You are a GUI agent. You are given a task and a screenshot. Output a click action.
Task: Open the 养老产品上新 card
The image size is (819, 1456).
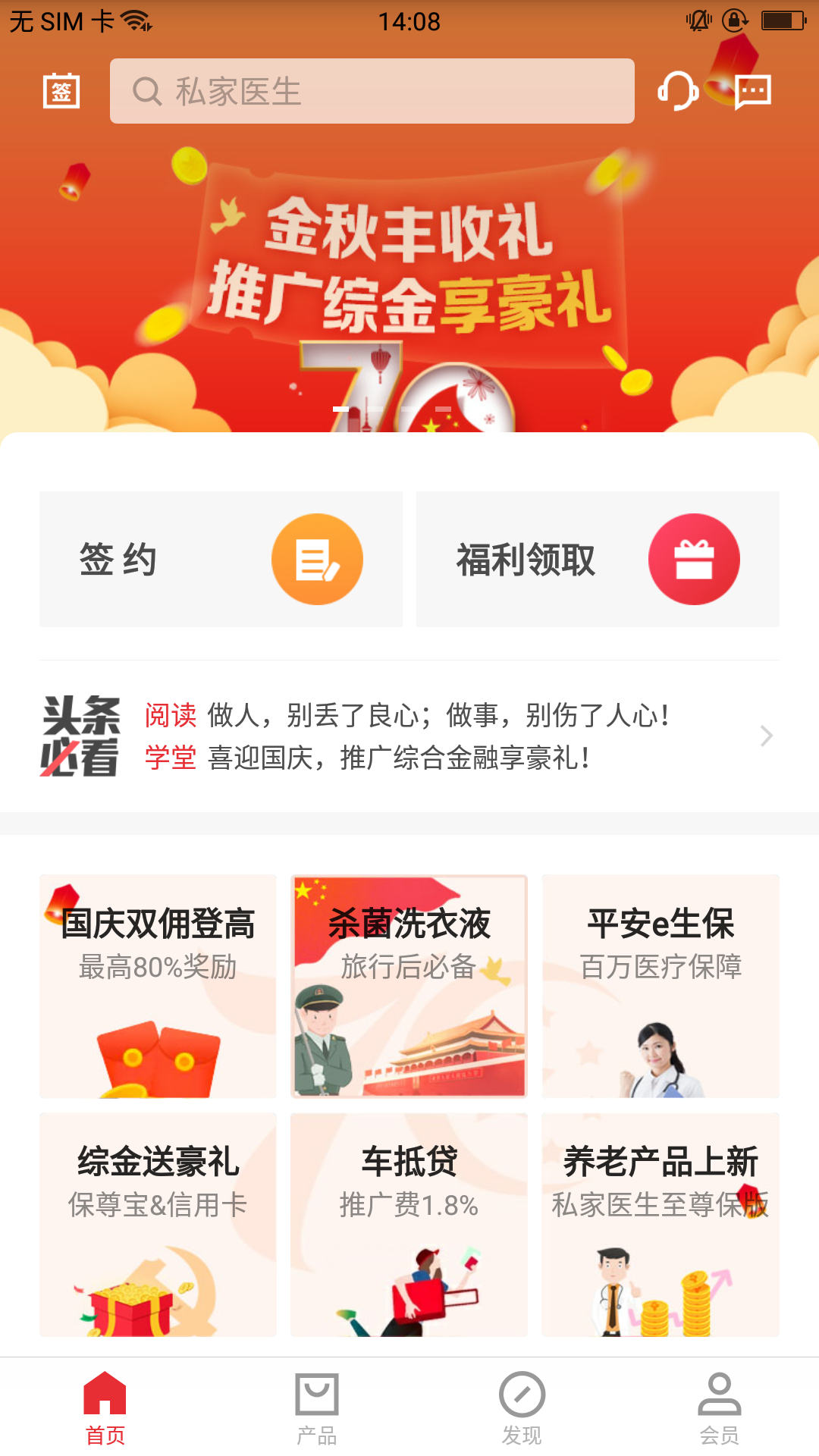click(x=661, y=1224)
